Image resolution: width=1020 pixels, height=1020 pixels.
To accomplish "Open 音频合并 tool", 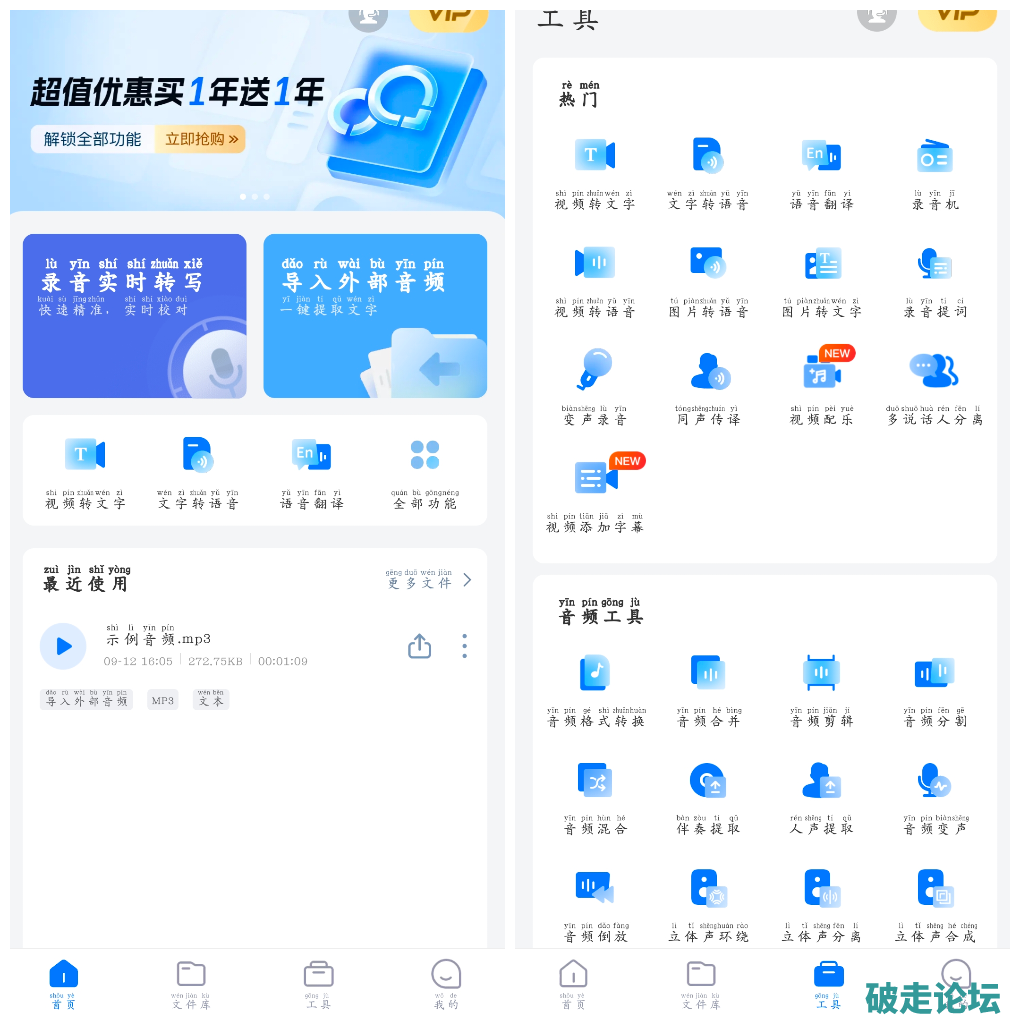I will tap(709, 687).
